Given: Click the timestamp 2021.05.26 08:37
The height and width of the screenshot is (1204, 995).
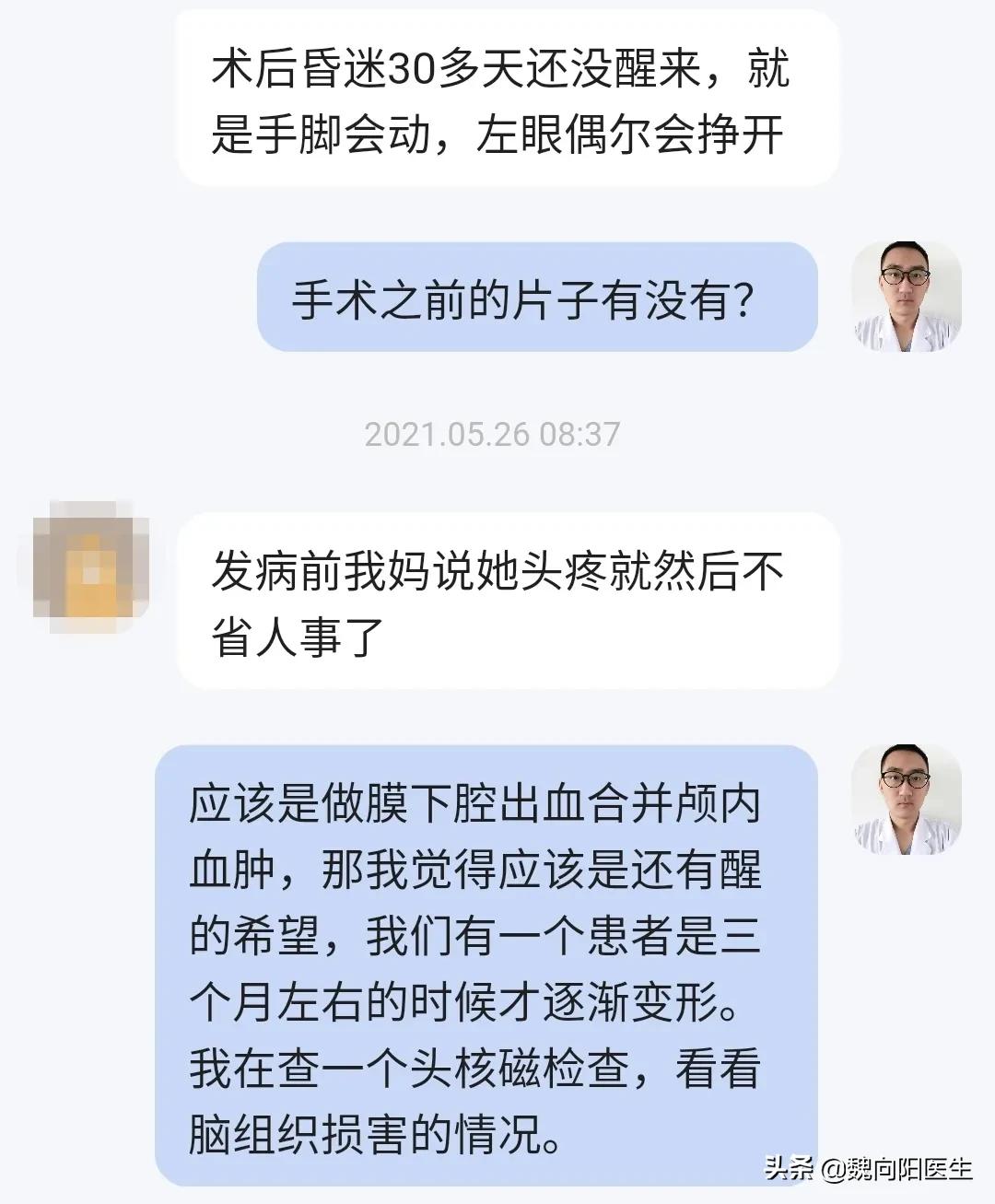Looking at the screenshot, I should 495,433.
